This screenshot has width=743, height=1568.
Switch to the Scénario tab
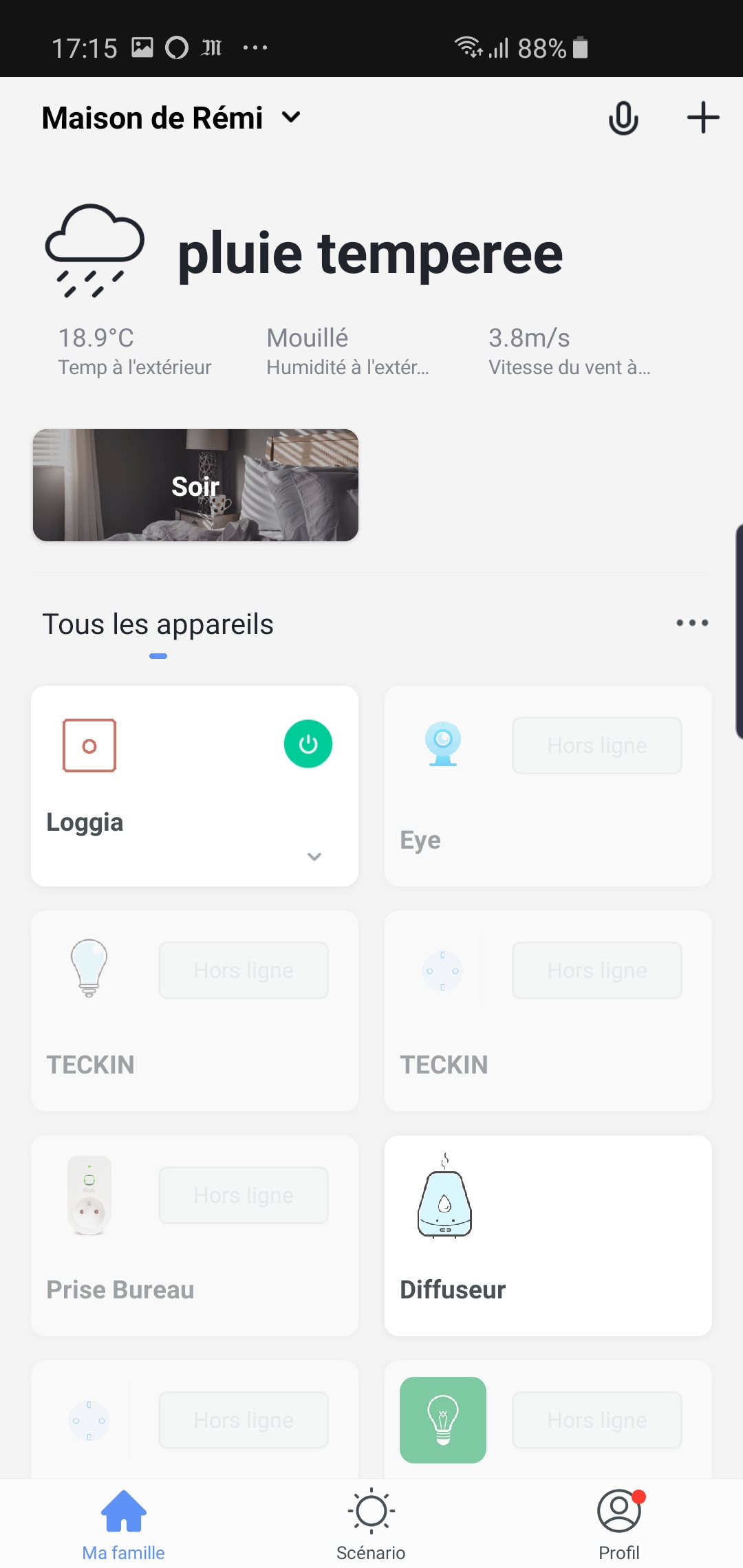(371, 1524)
